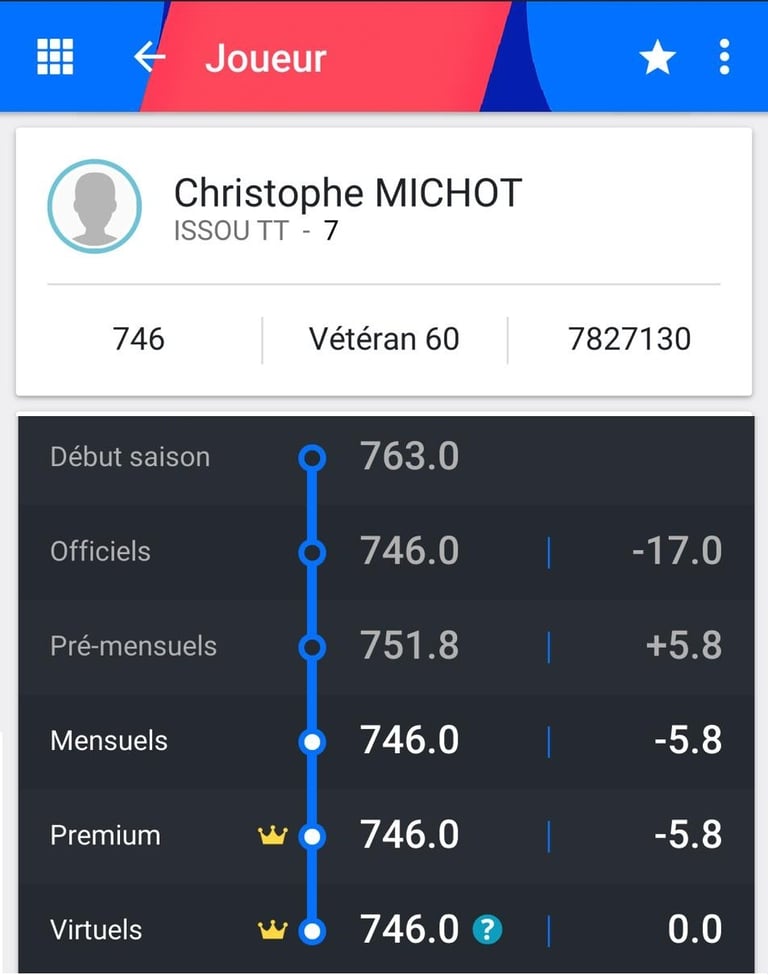The height and width of the screenshot is (975, 768).
Task: Open the overflow menu
Action: tap(725, 57)
